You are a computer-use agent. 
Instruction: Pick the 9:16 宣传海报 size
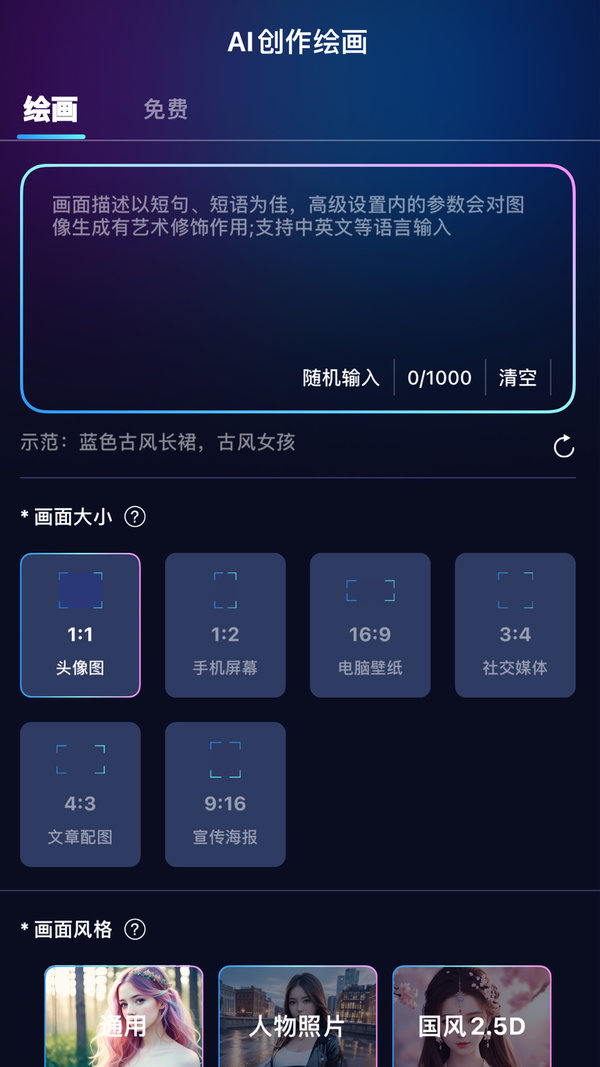[225, 794]
